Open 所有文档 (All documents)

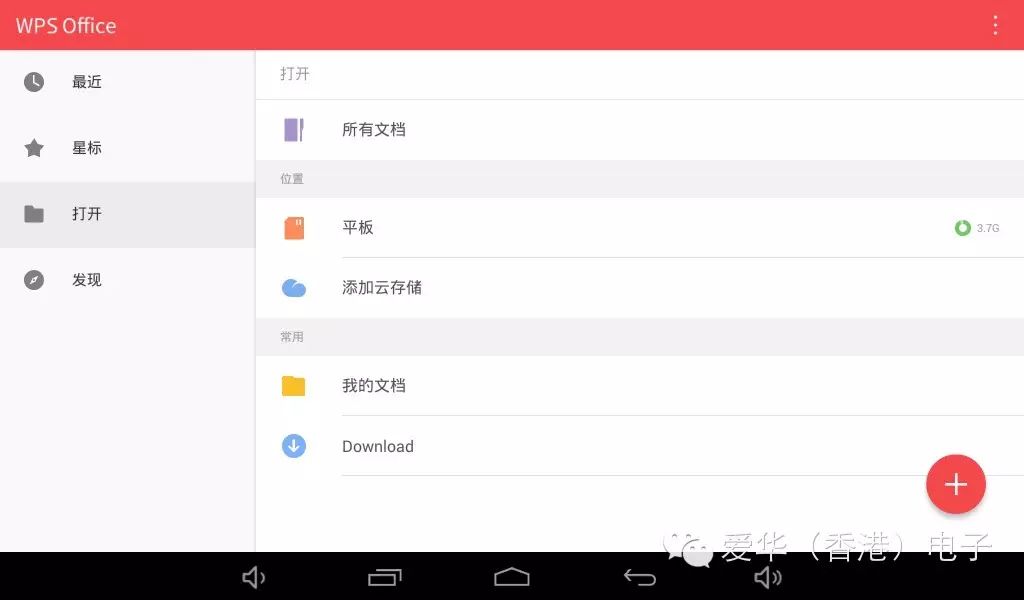(374, 130)
